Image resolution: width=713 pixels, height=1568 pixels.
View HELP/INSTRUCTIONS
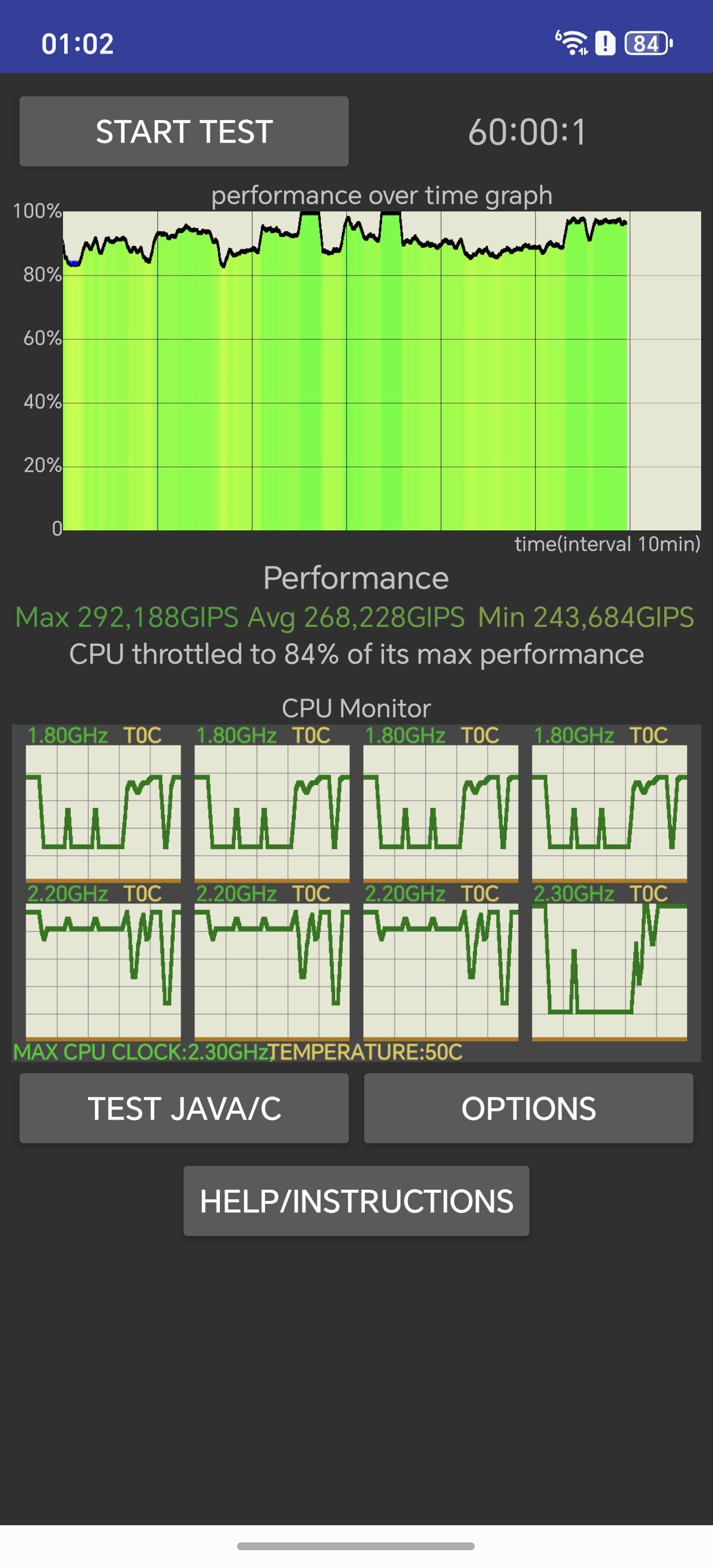click(x=356, y=1200)
